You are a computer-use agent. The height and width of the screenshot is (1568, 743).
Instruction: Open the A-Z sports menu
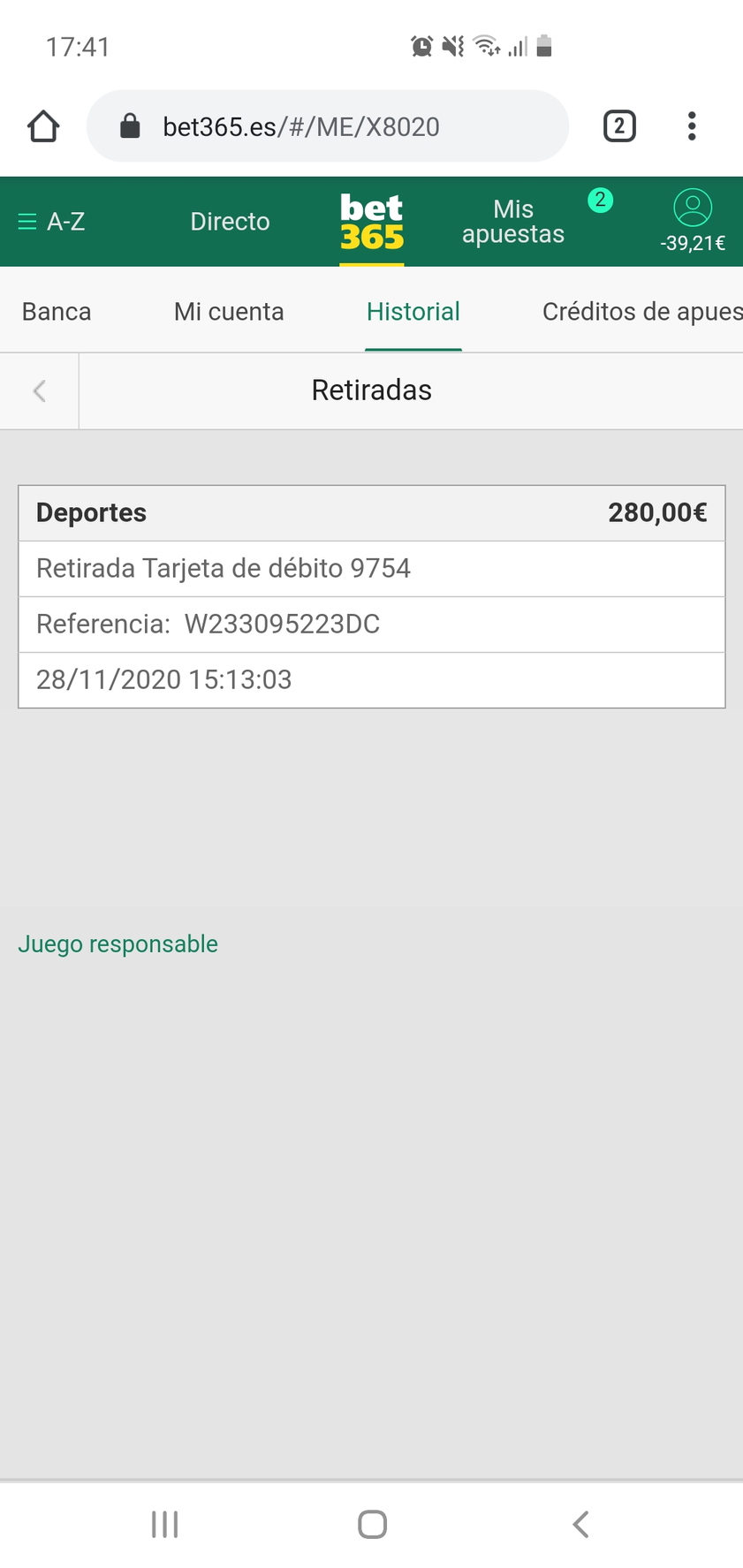52,222
